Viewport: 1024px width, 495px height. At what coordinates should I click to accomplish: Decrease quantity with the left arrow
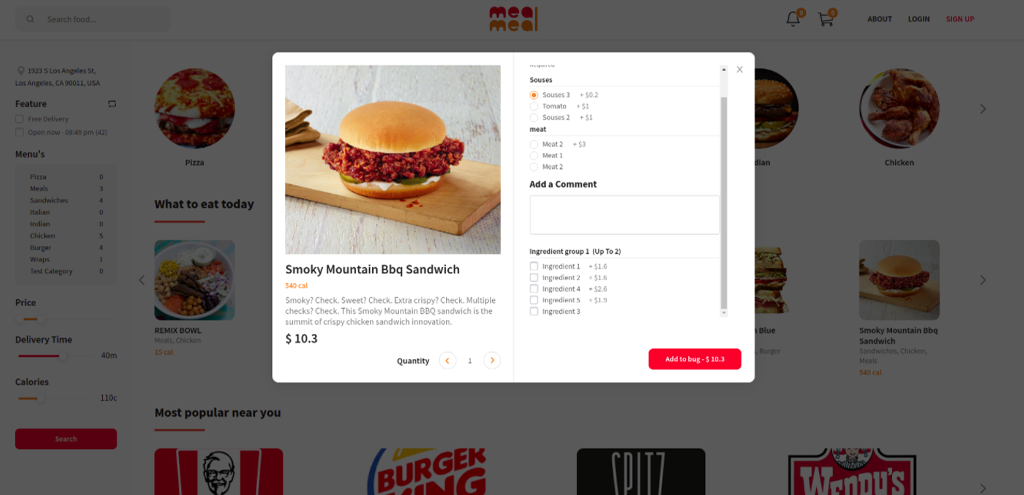pos(447,360)
